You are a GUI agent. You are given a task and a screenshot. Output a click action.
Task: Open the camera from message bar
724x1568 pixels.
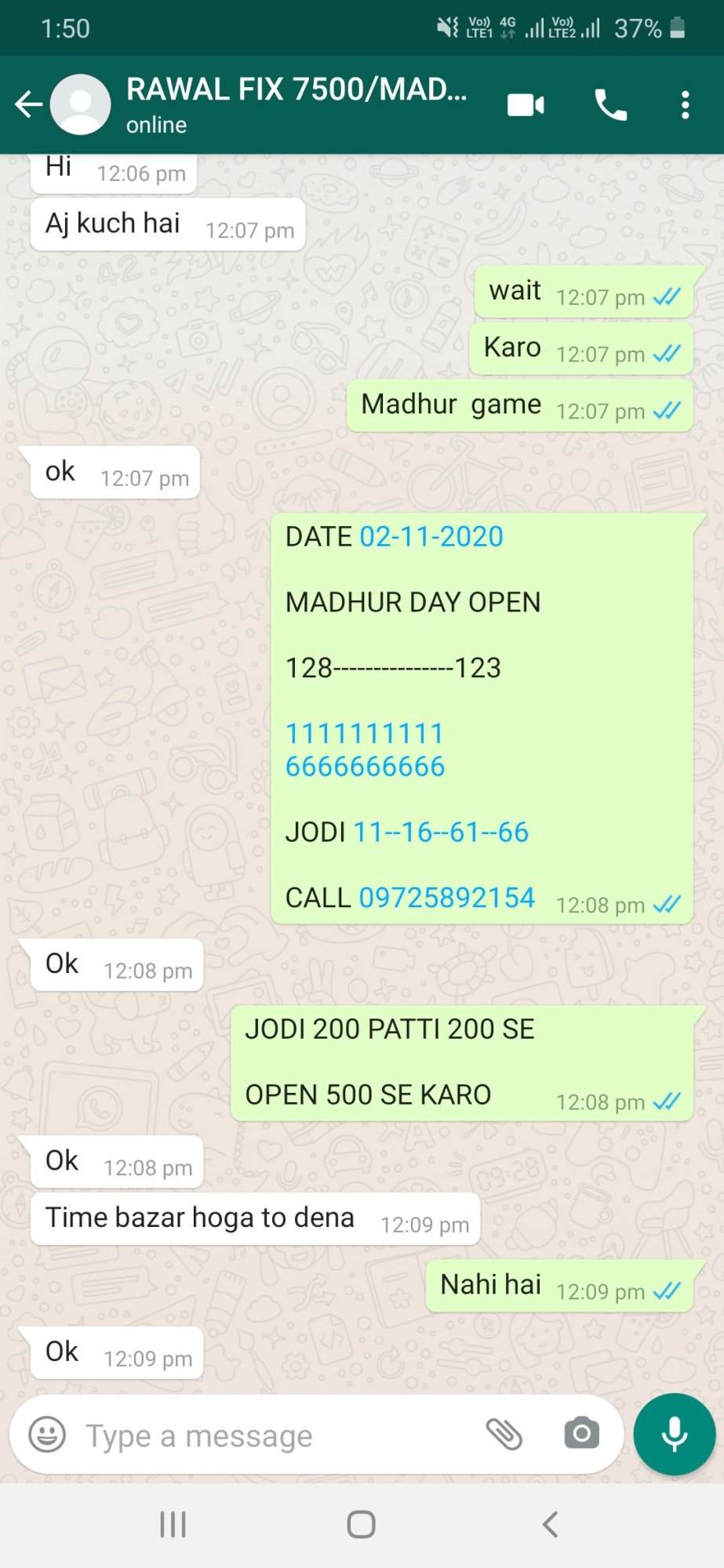pyautogui.click(x=581, y=1434)
